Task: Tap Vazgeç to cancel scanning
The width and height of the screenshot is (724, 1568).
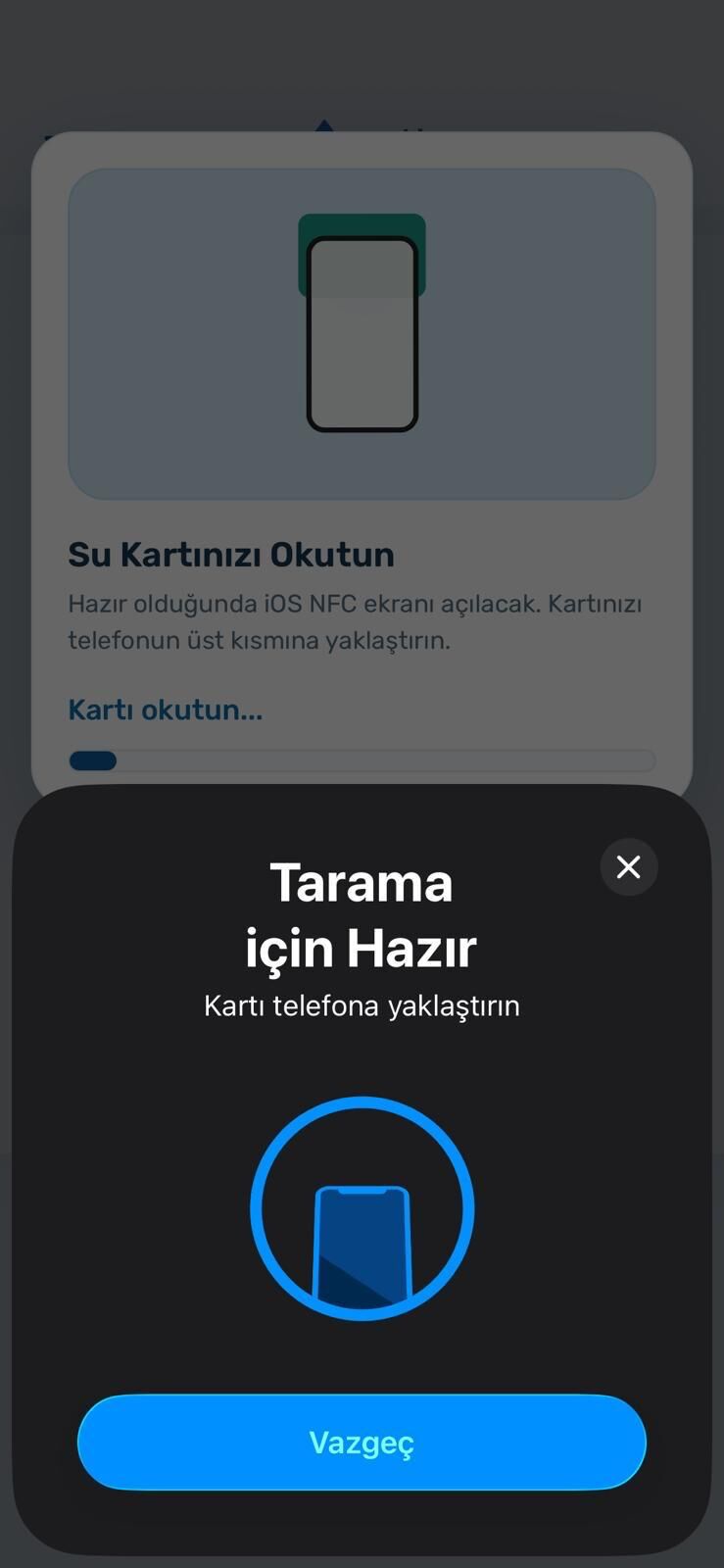Action: coord(362,1442)
